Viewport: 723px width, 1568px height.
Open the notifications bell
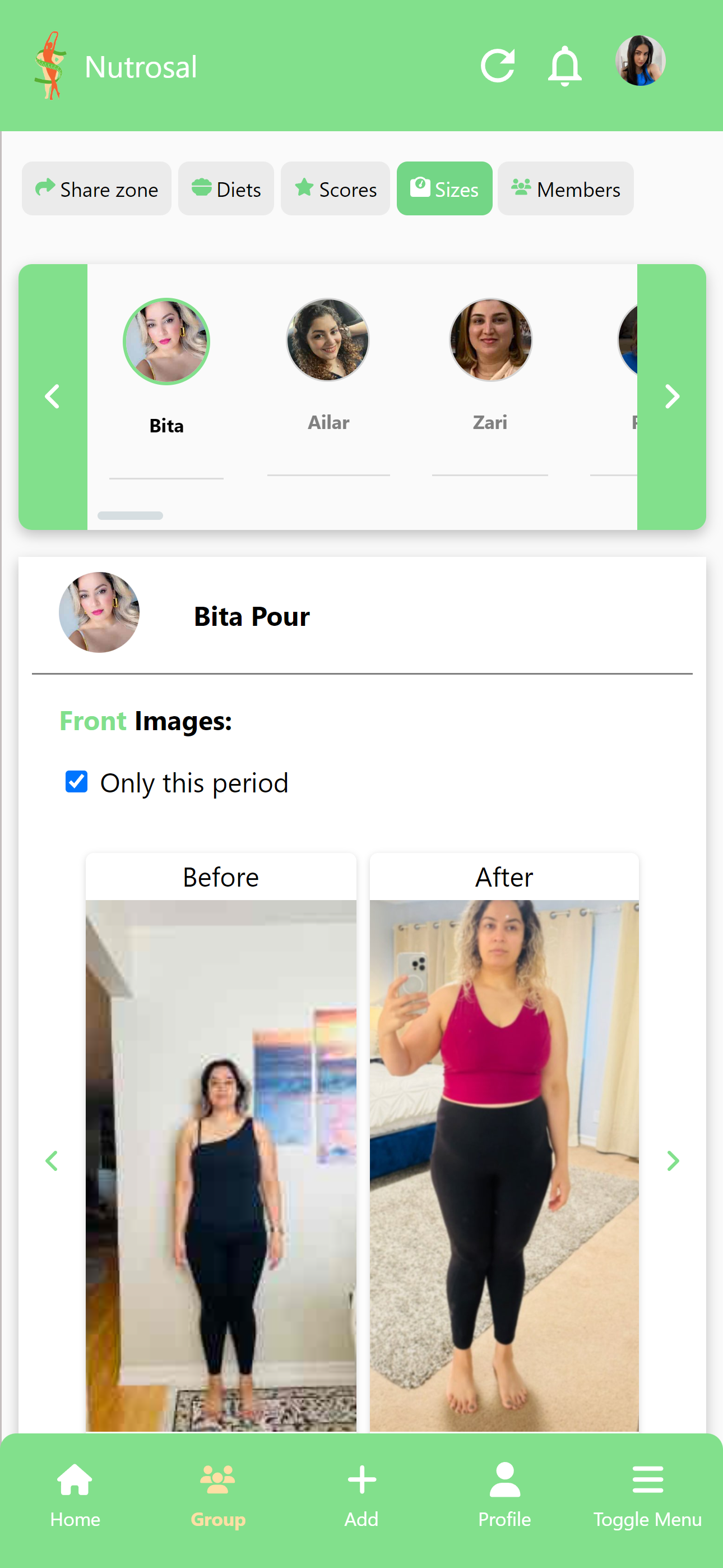click(x=564, y=66)
